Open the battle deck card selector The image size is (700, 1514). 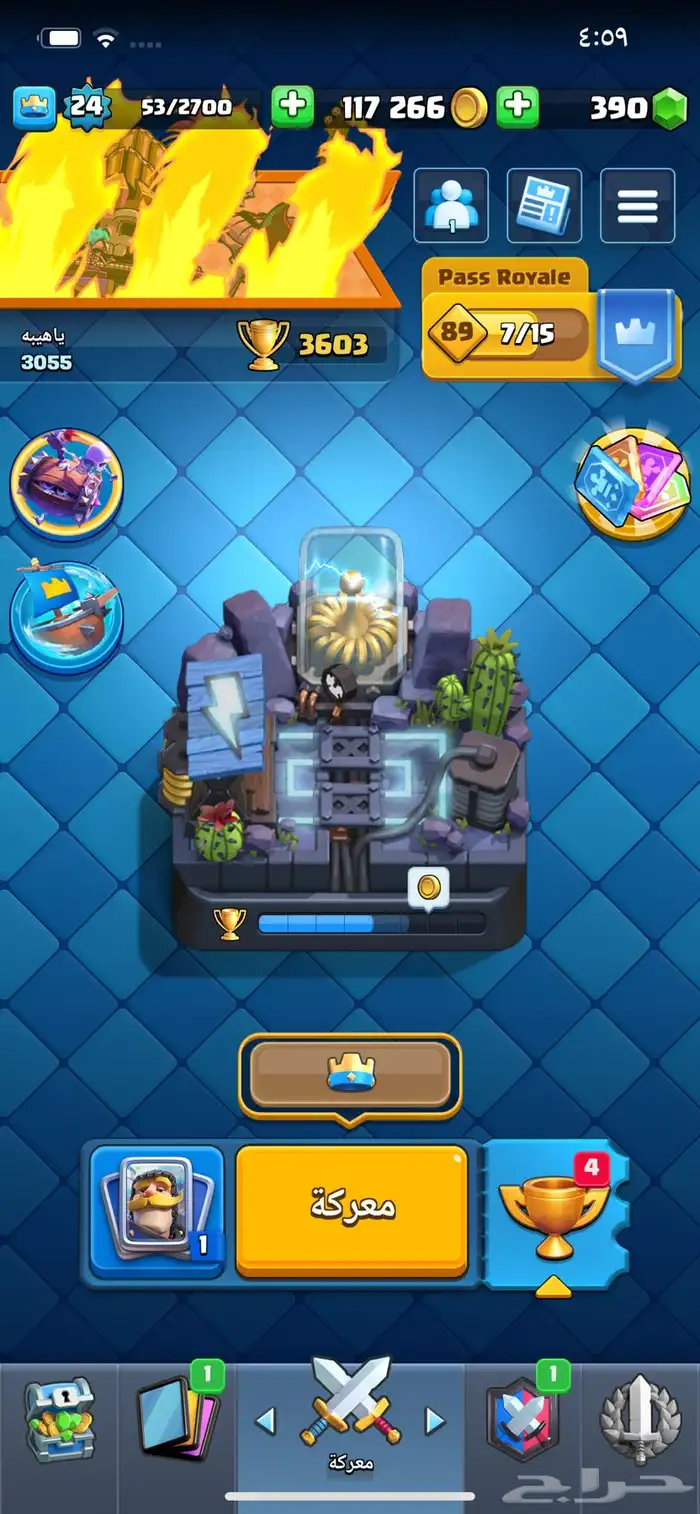(157, 1211)
